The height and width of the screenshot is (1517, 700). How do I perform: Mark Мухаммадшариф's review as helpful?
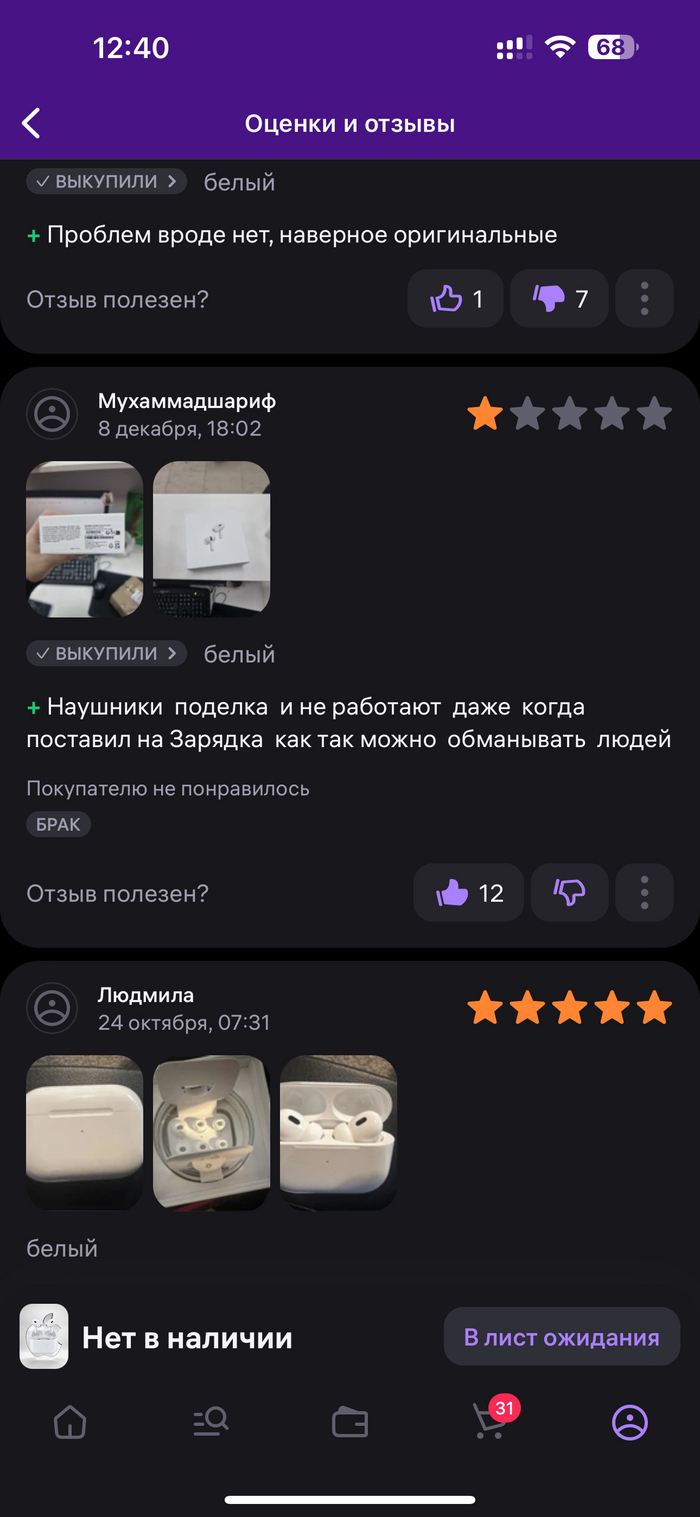coord(469,892)
